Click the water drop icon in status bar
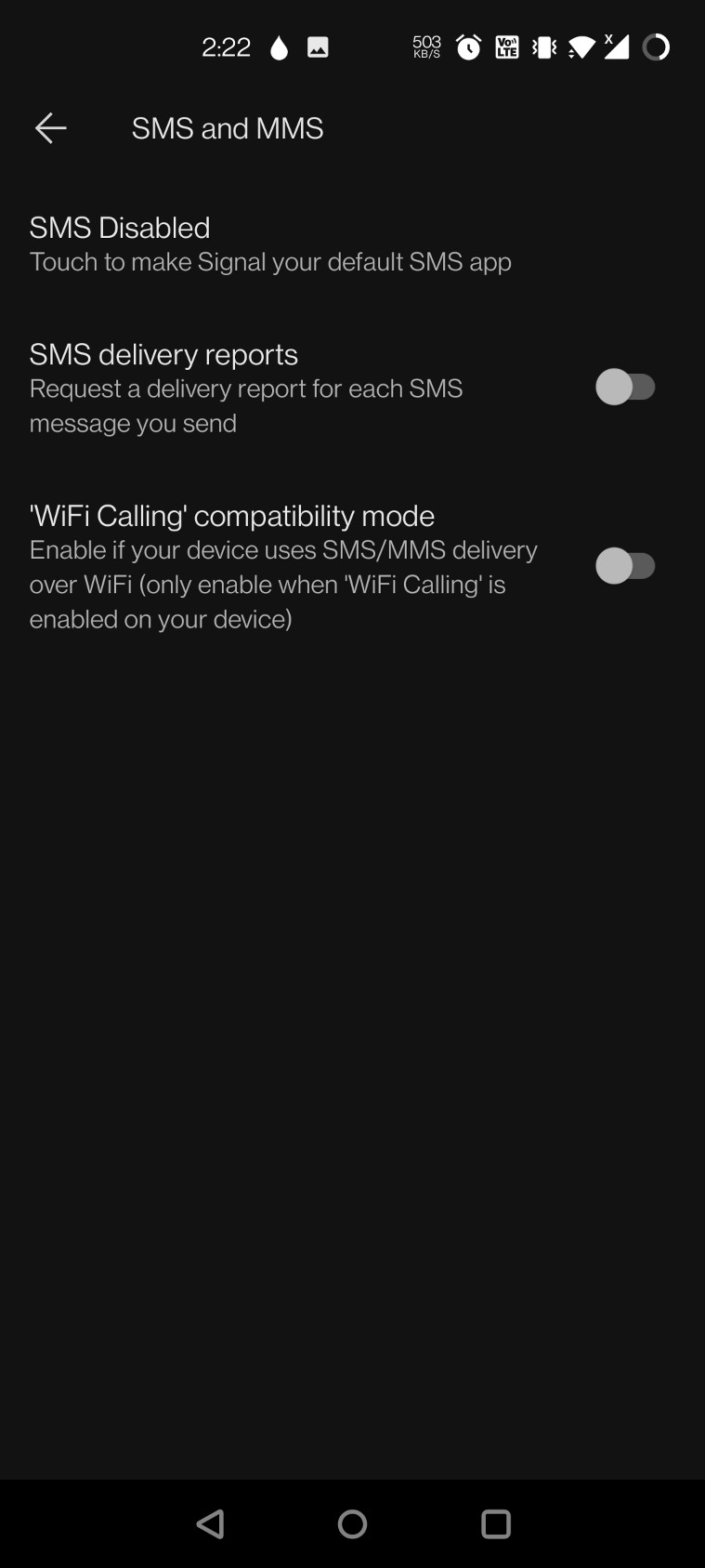Screen dimensions: 705x1568 tap(277, 46)
